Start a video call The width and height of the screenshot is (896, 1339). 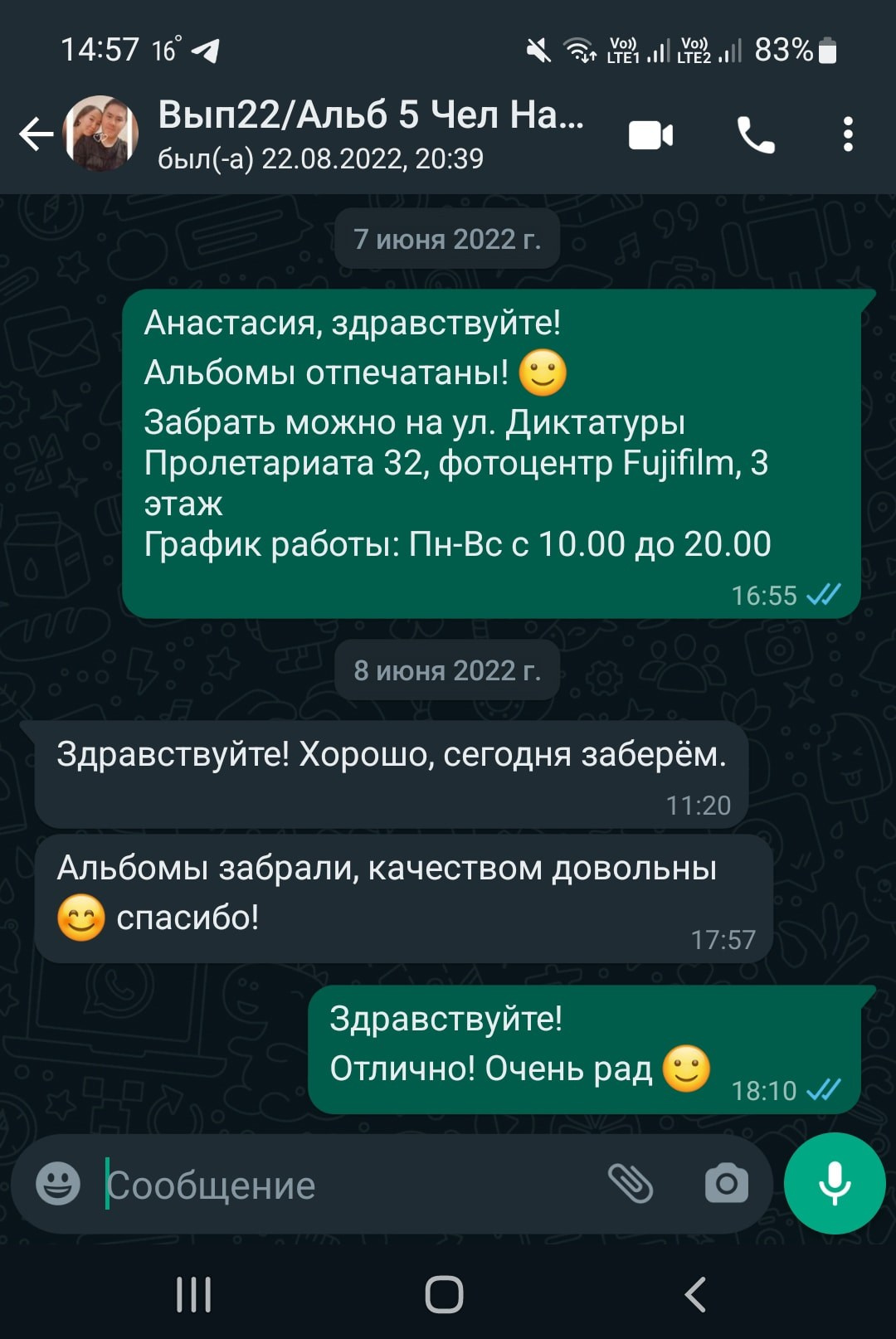[650, 134]
